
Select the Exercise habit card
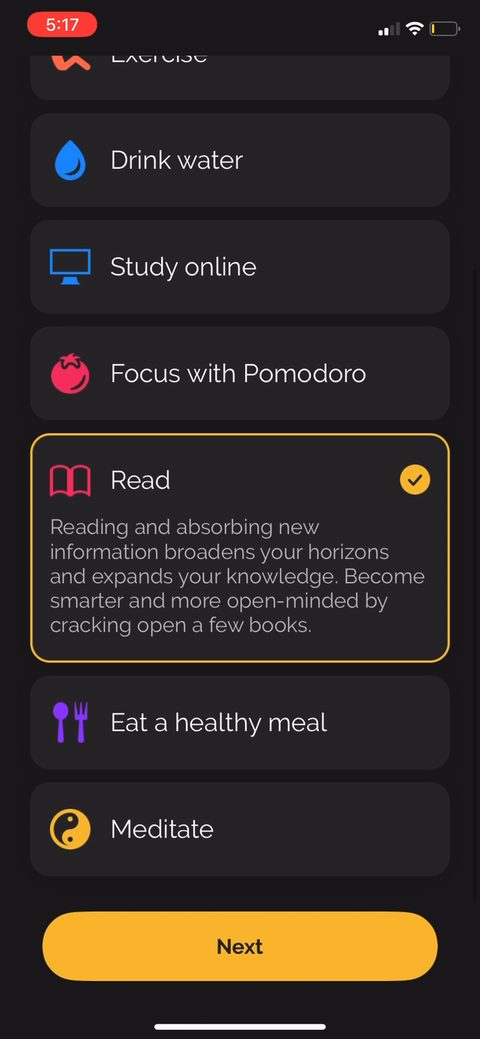240,77
